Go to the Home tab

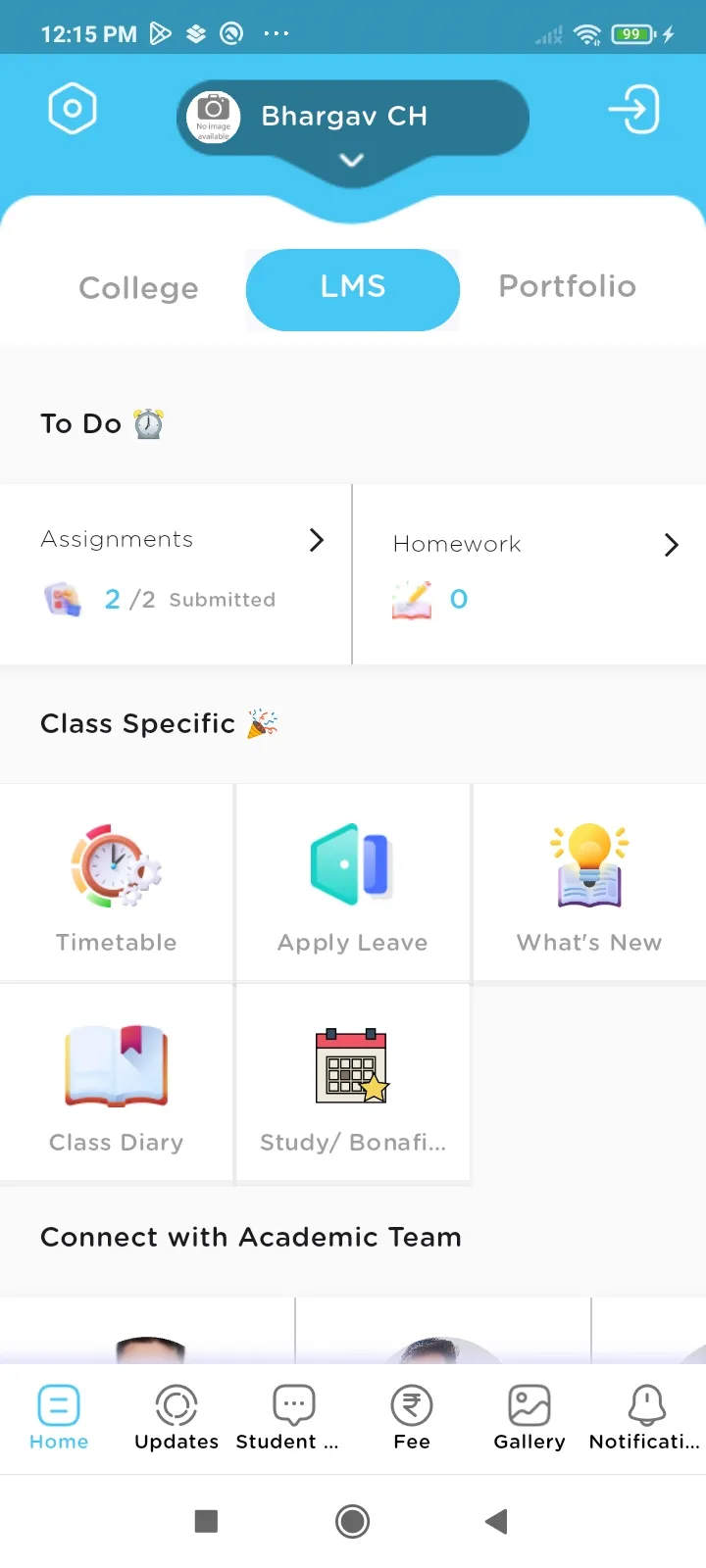point(59,1417)
